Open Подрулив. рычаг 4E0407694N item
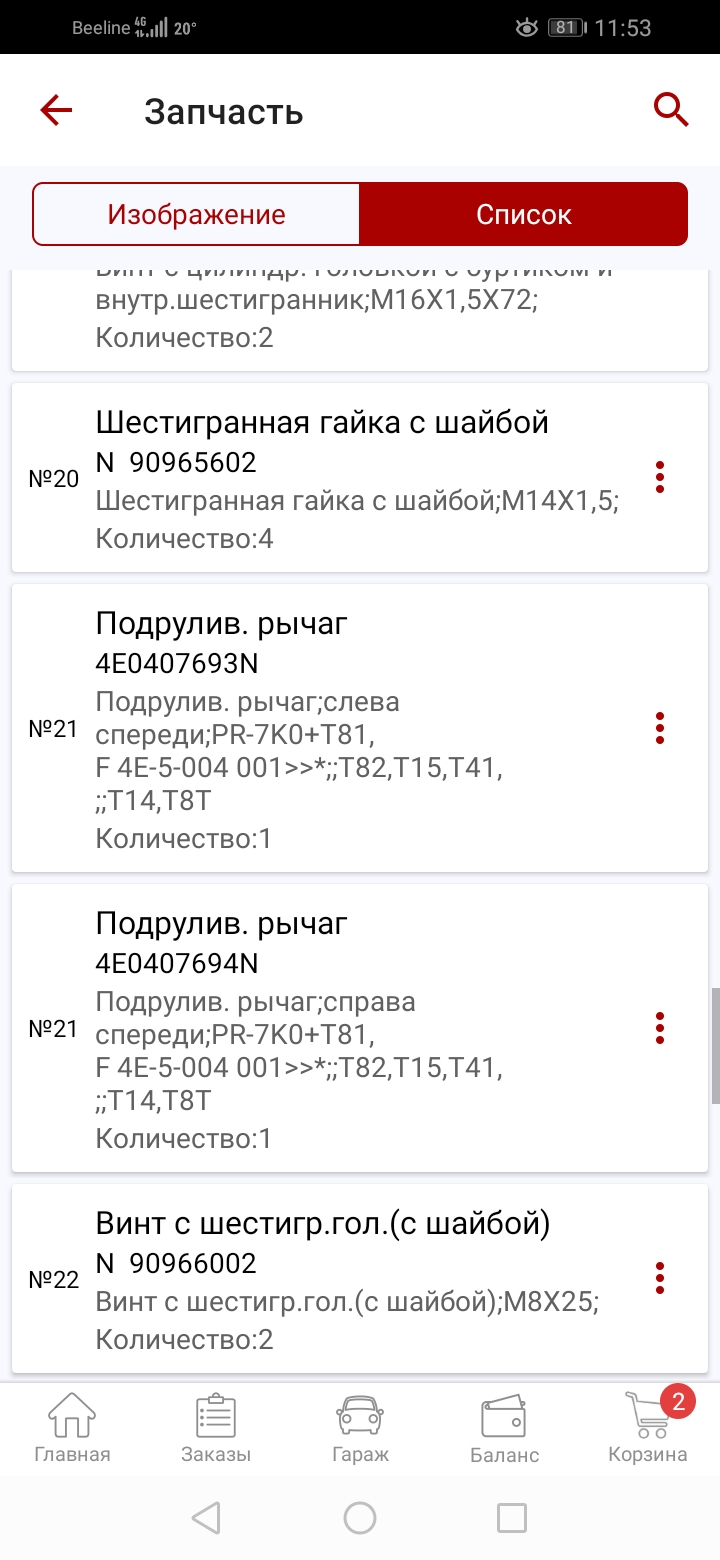Image resolution: width=720 pixels, height=1560 pixels. tap(222, 924)
